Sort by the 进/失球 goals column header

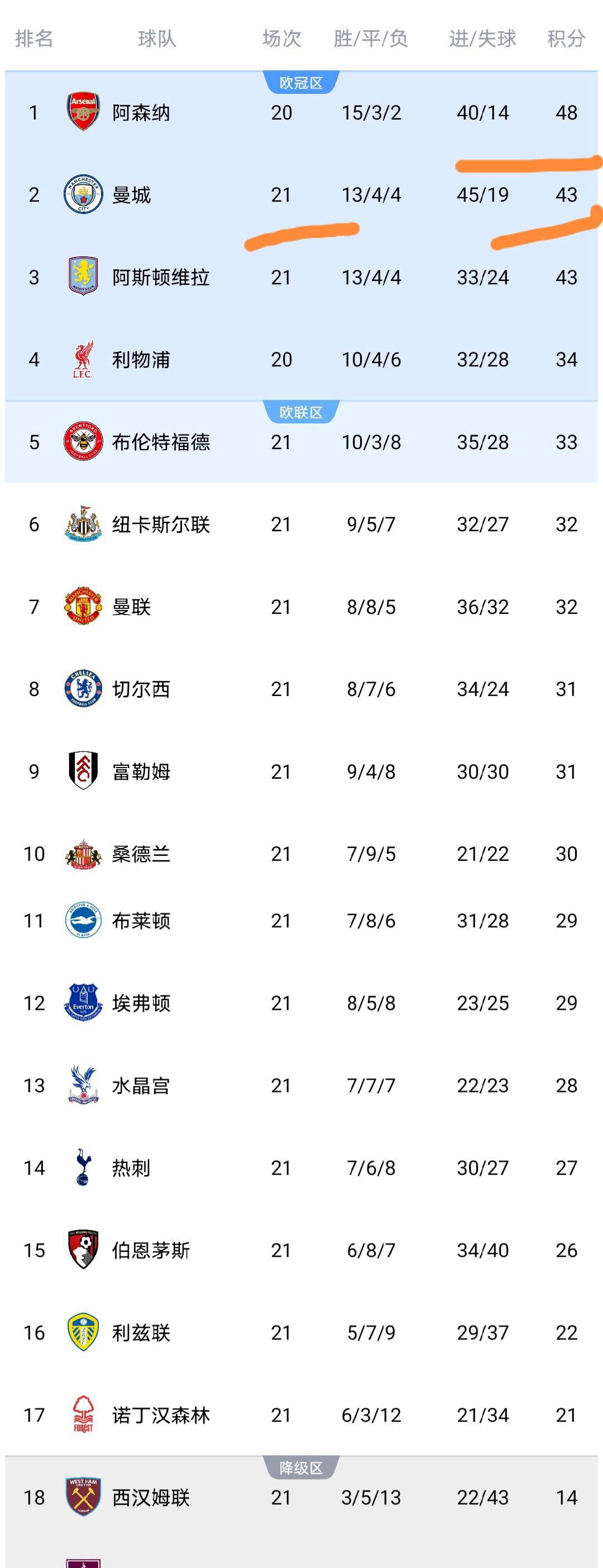pos(482,39)
